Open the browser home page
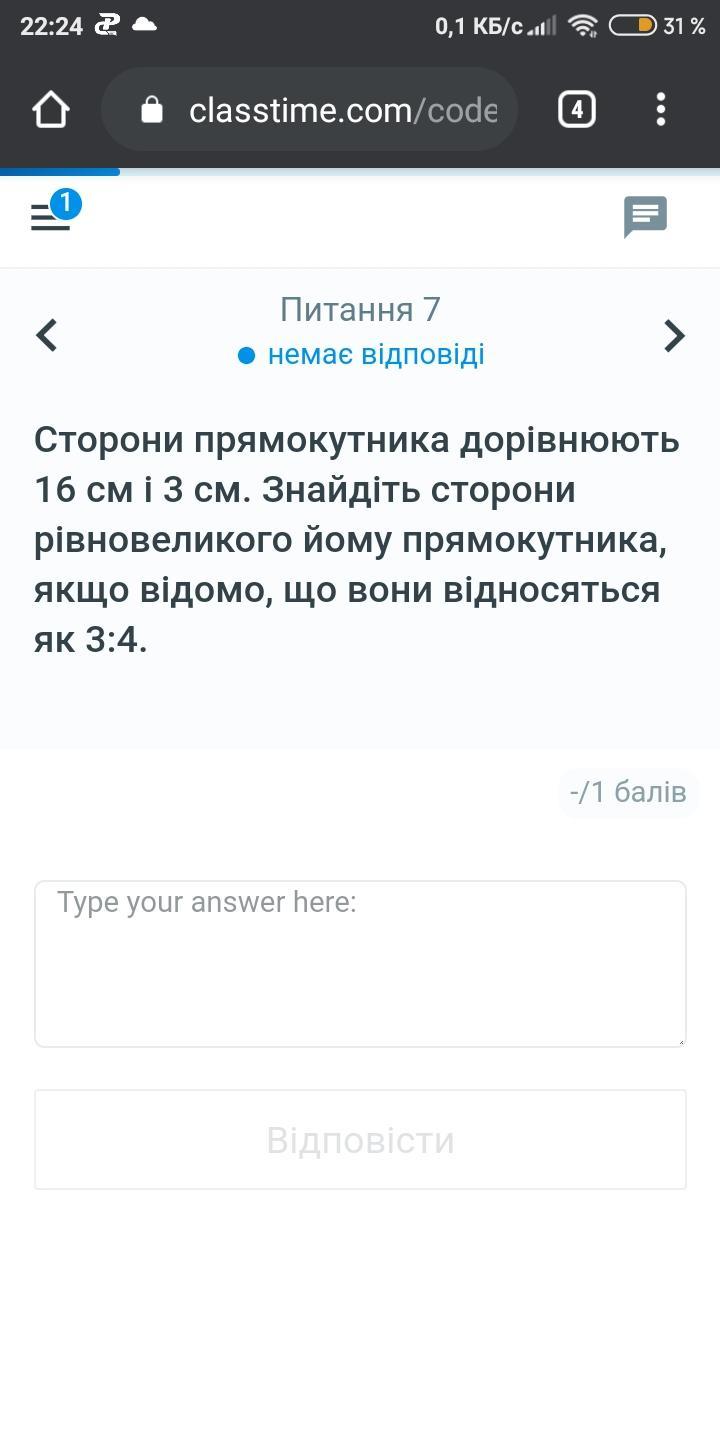 coord(51,109)
